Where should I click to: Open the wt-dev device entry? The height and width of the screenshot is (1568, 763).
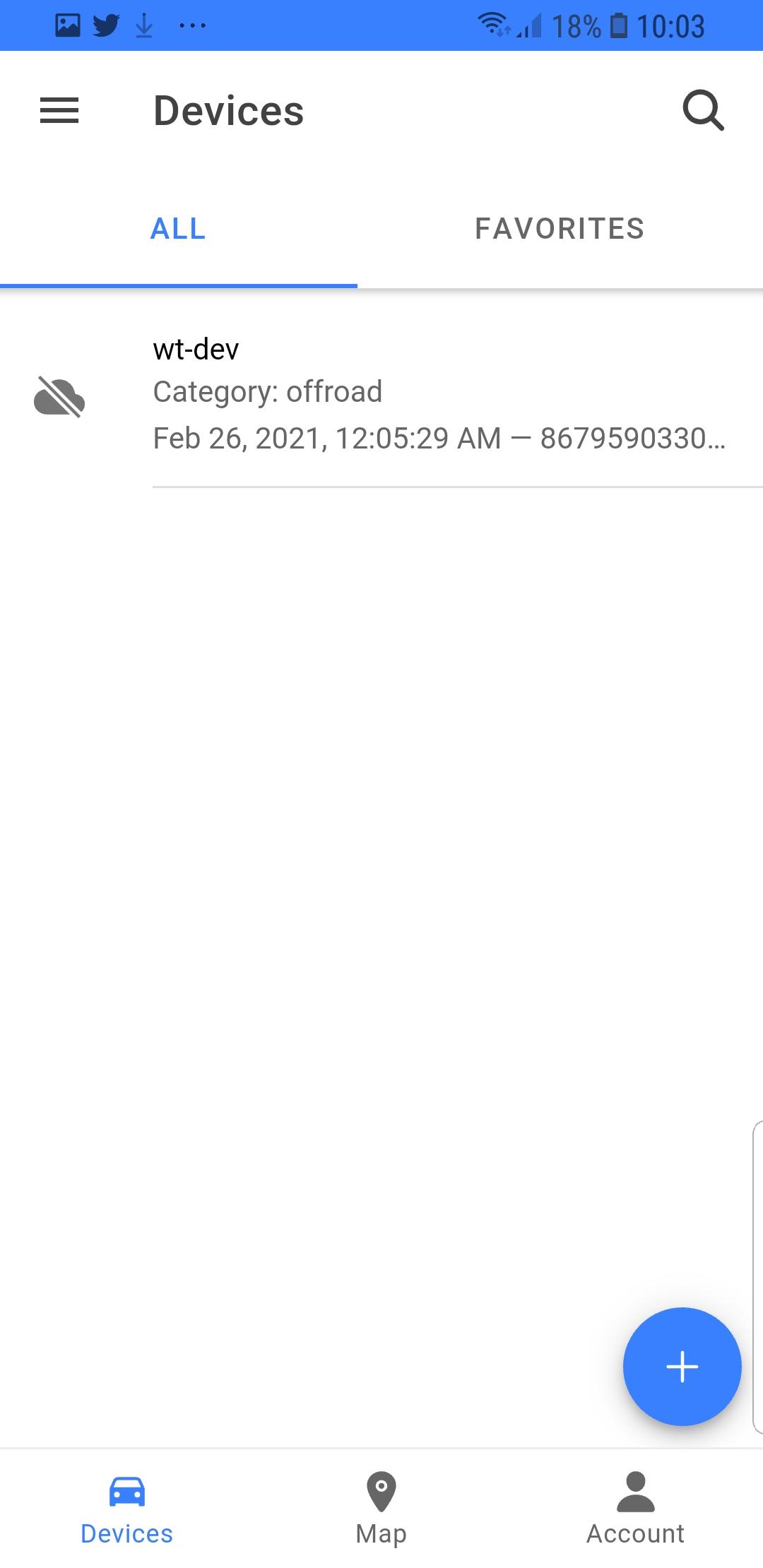pos(381,393)
